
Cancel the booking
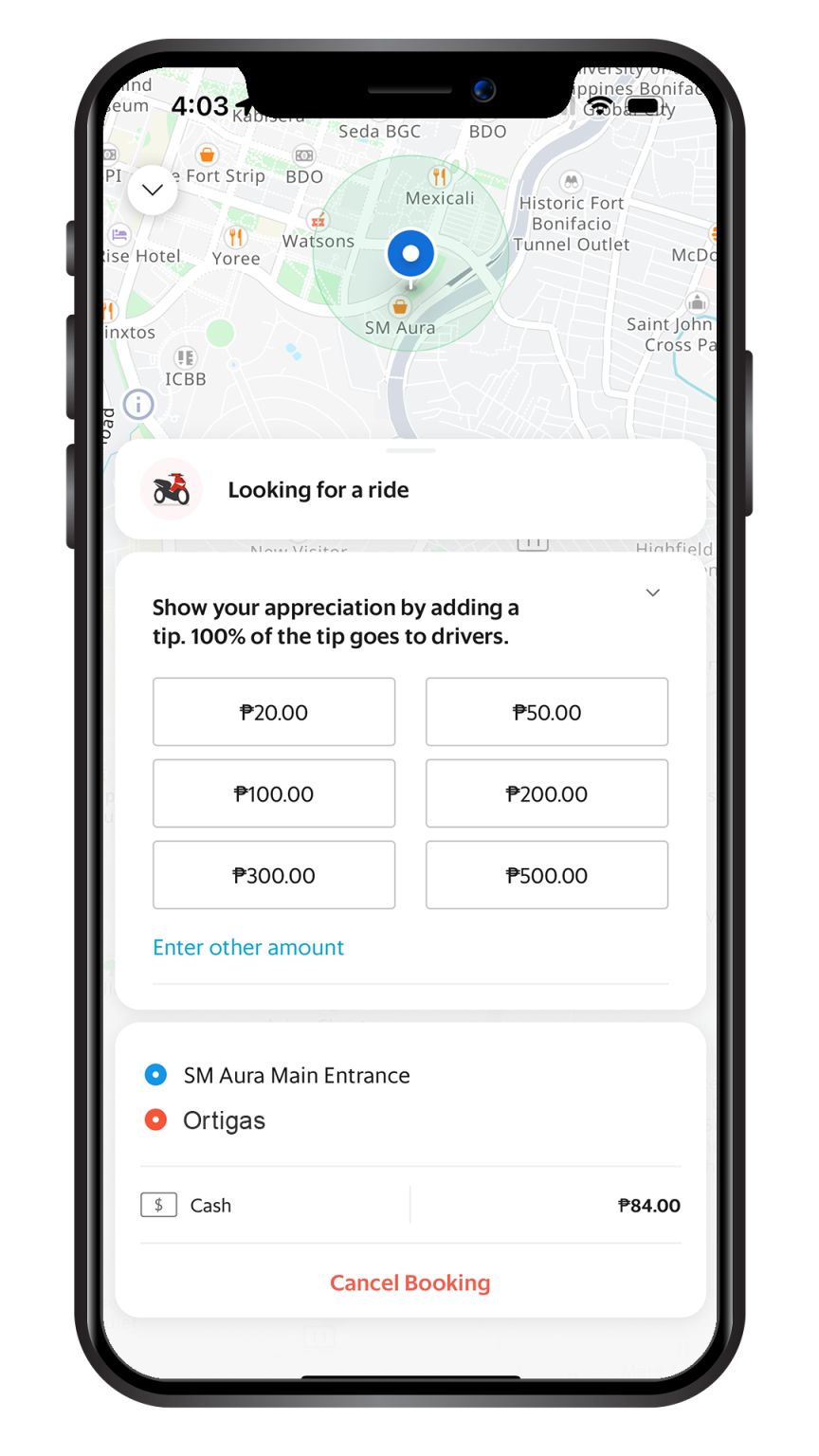(x=410, y=1283)
